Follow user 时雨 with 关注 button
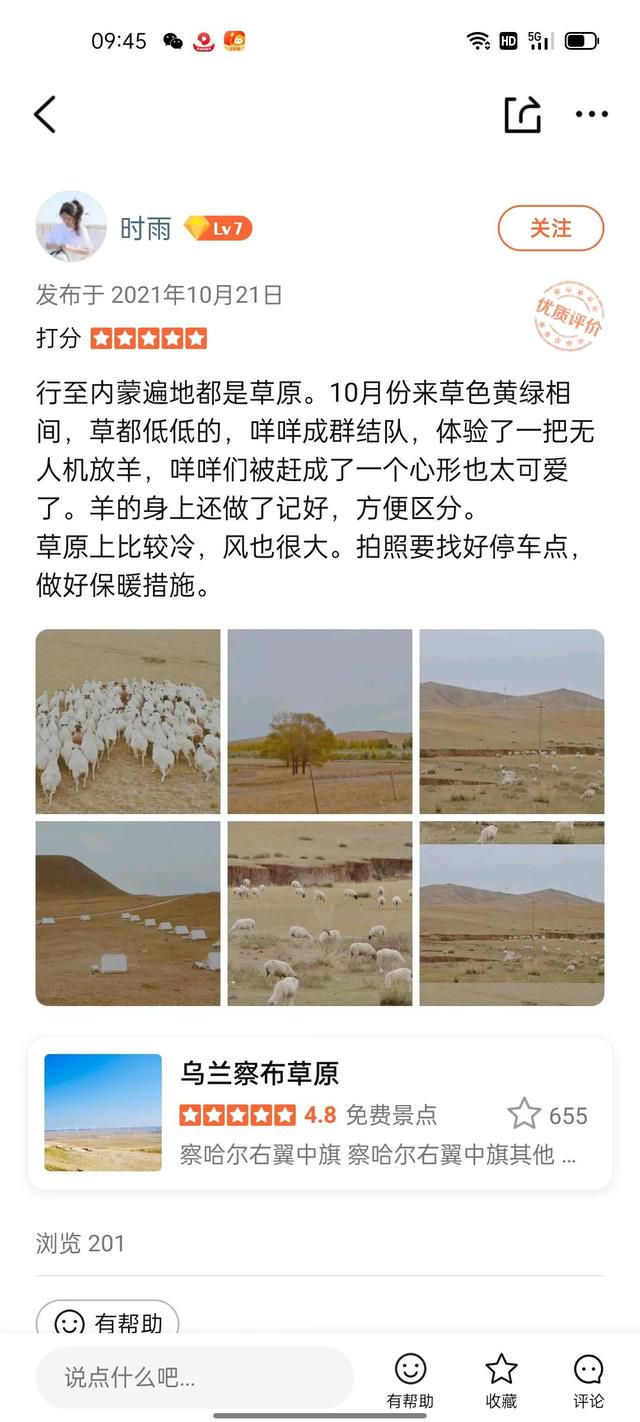This screenshot has width=640, height=1422. [x=550, y=228]
